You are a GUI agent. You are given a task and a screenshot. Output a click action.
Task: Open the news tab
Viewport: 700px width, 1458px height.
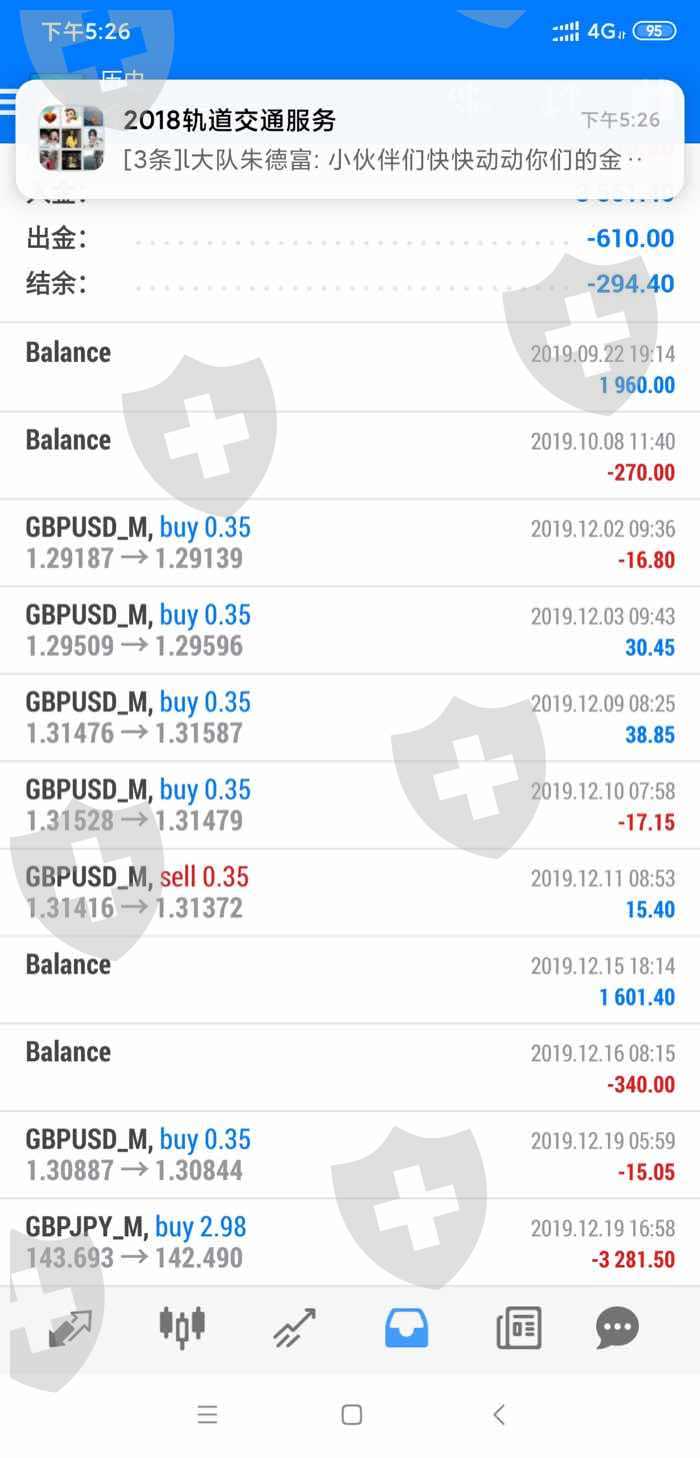[519, 1328]
